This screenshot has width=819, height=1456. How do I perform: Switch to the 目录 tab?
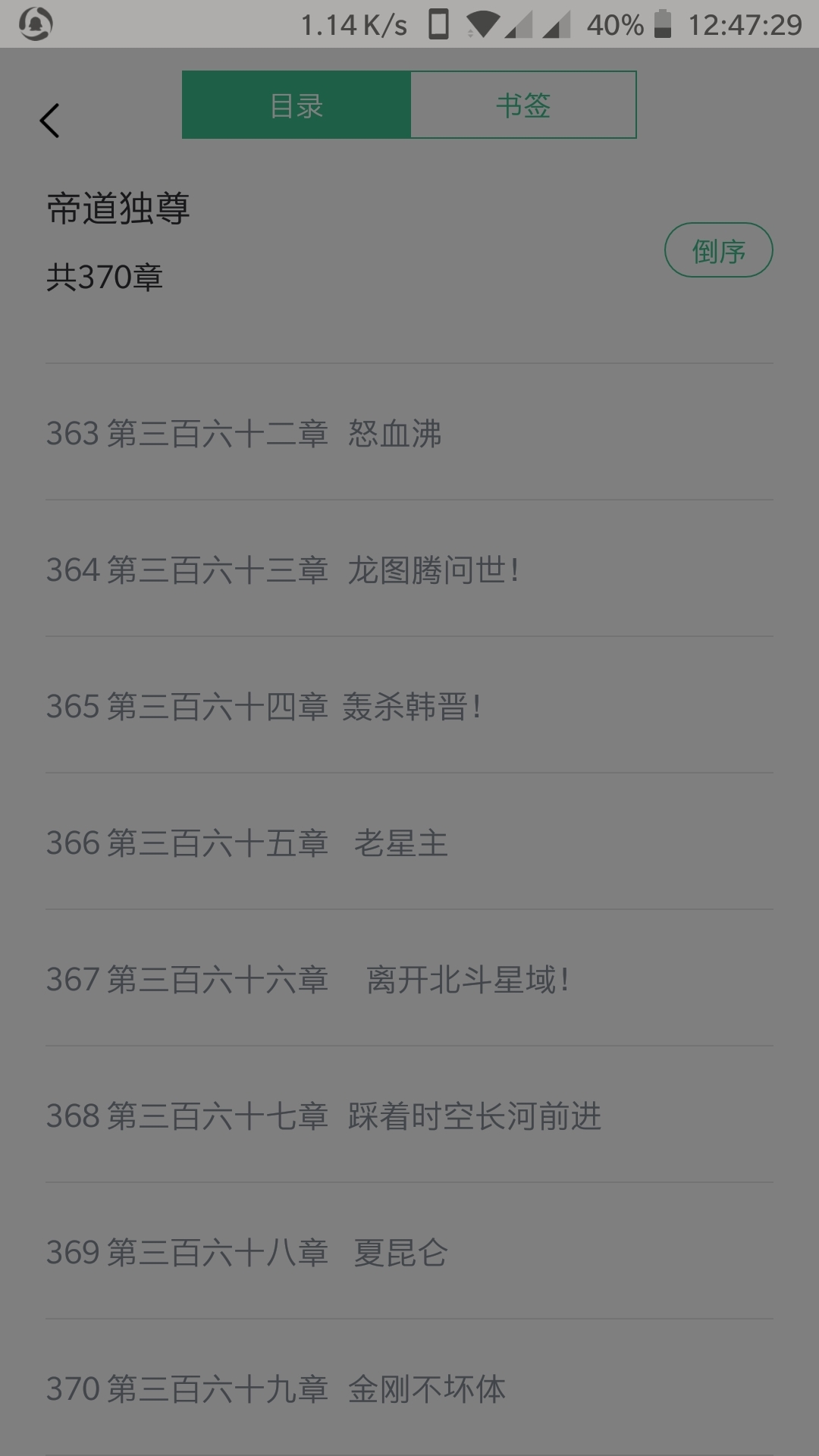coord(297,105)
